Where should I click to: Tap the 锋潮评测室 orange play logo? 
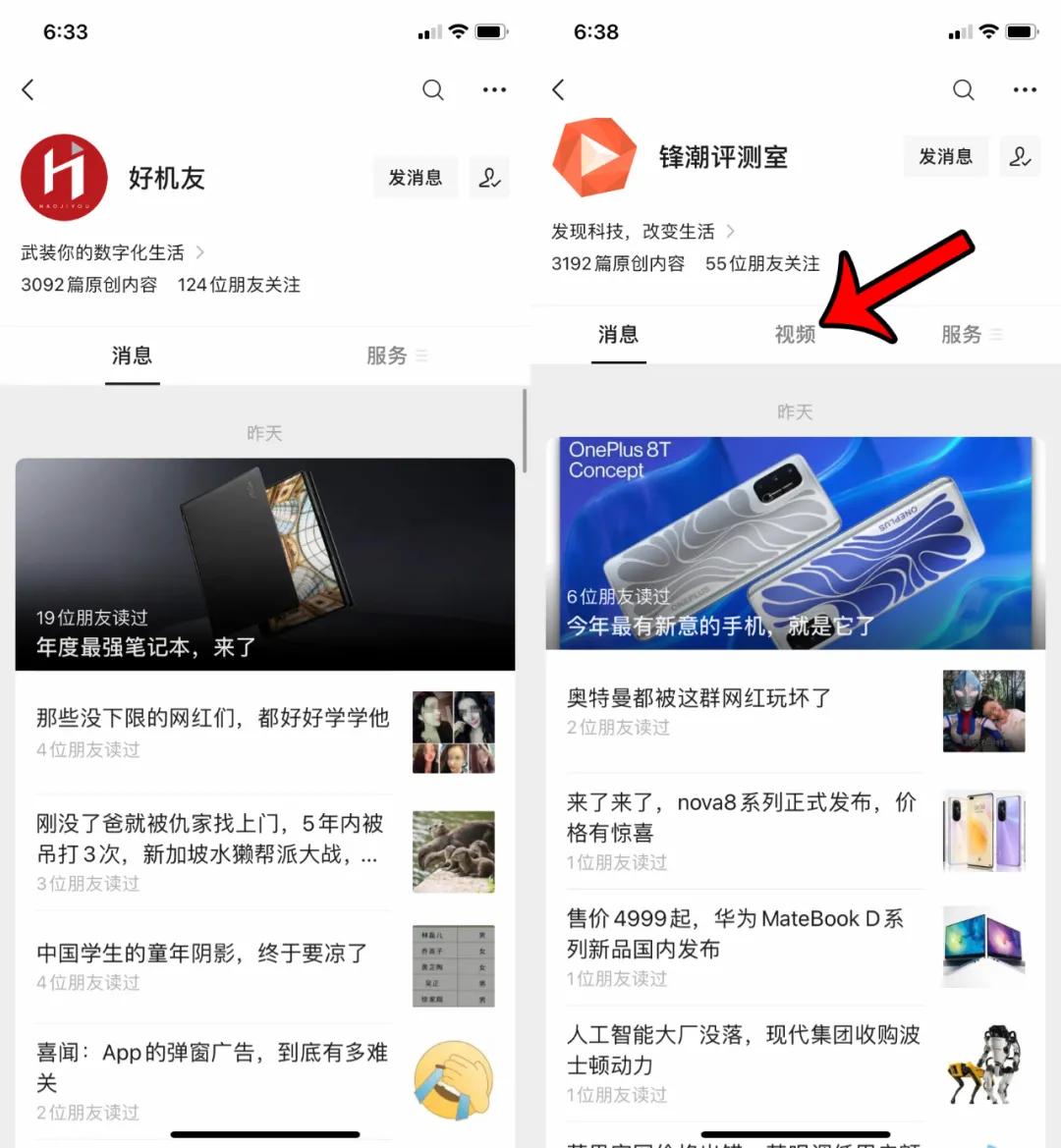(594, 157)
